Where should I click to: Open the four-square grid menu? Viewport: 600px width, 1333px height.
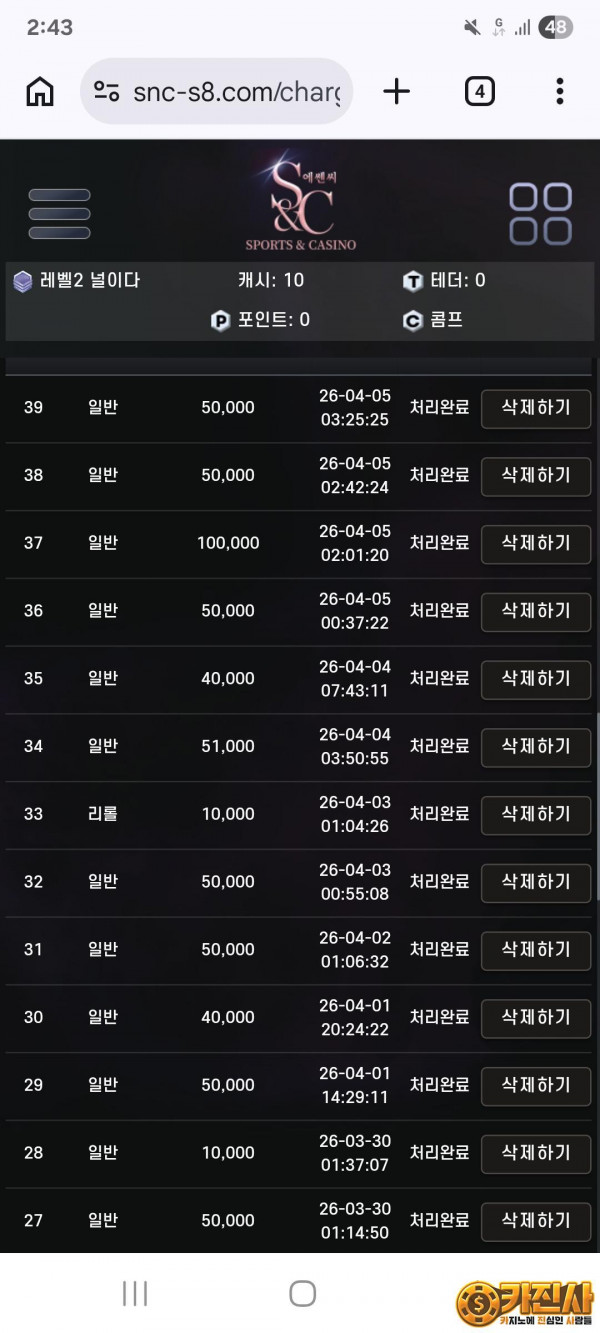(540, 213)
